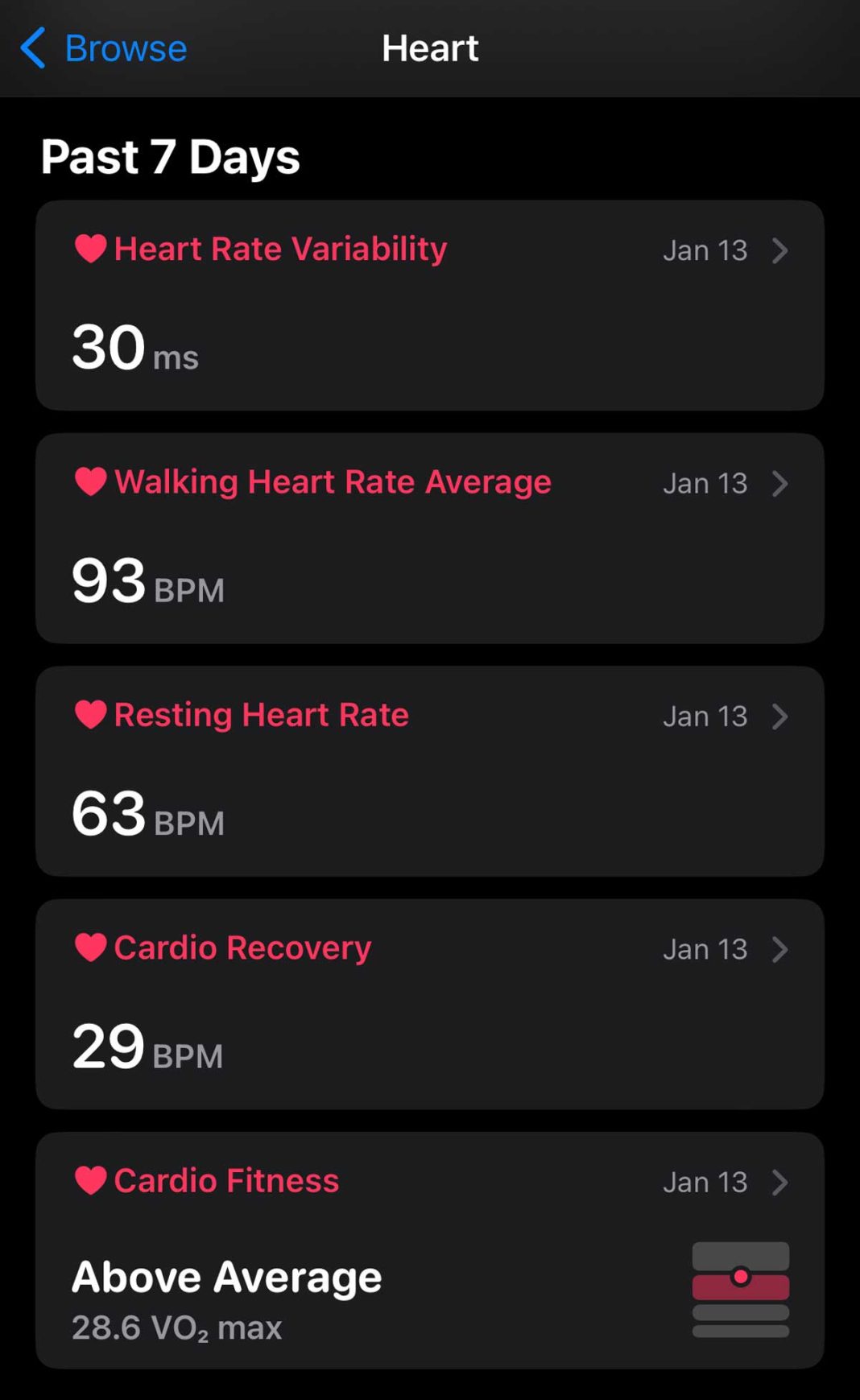This screenshot has height=1400, width=860.
Task: Expand the Walking Heart Rate Average entry
Action: (x=780, y=484)
